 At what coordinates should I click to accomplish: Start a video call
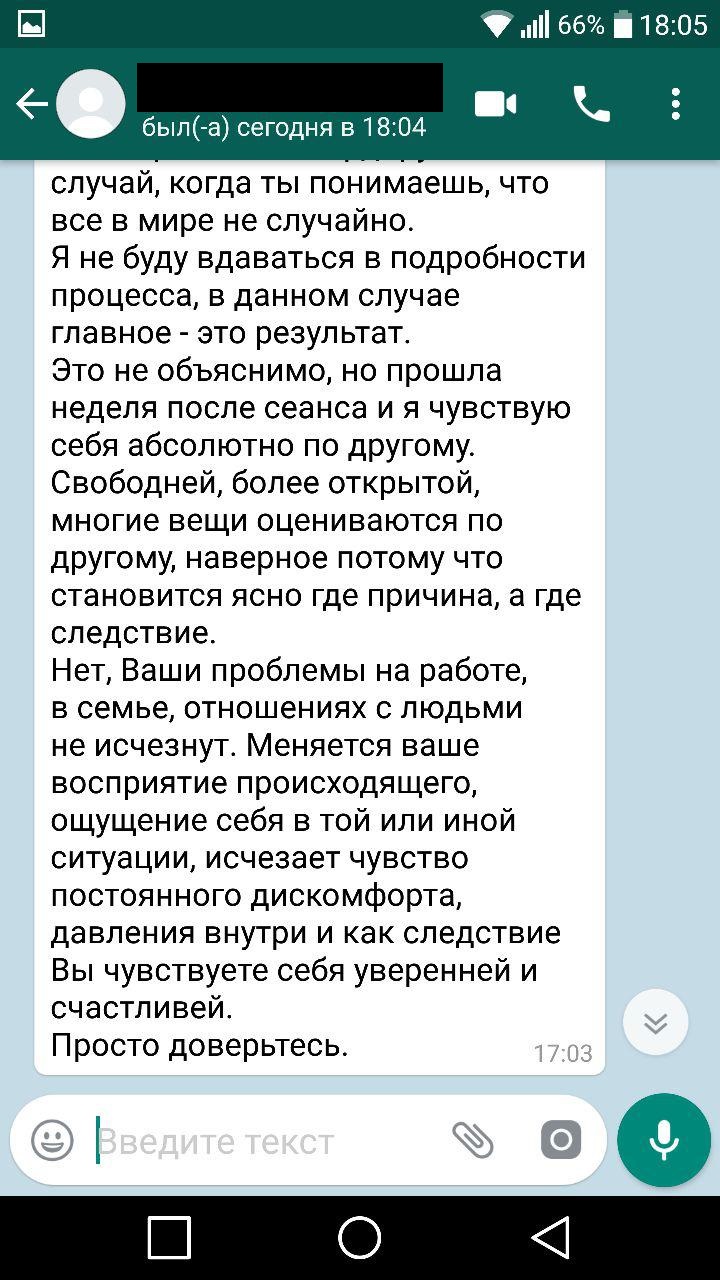[x=495, y=104]
